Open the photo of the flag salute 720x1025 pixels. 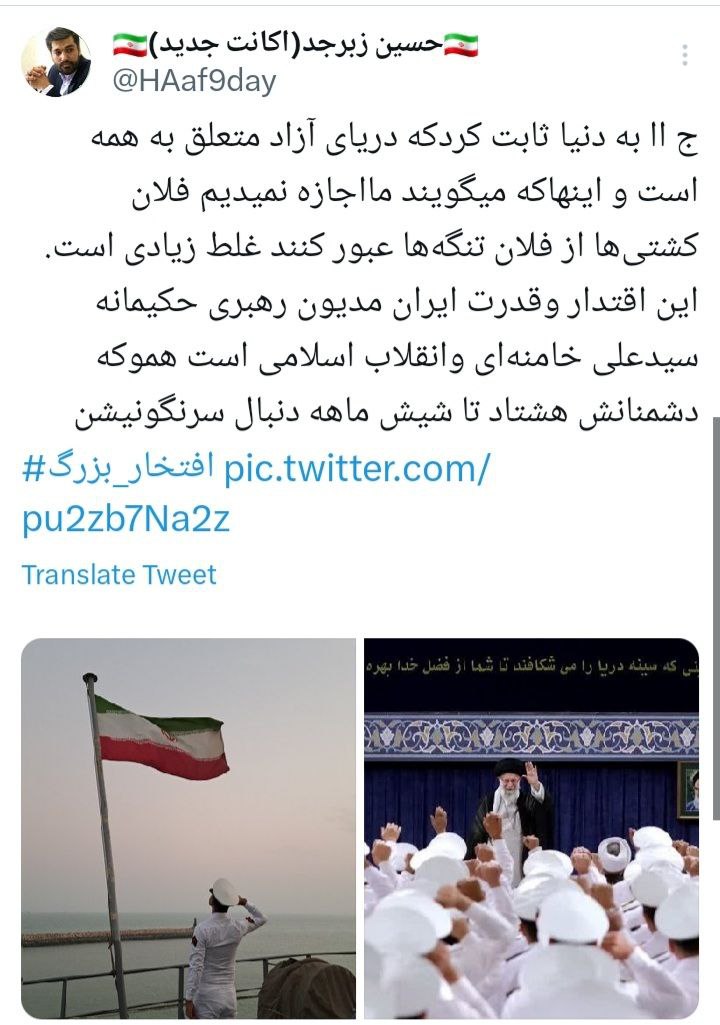tap(188, 828)
